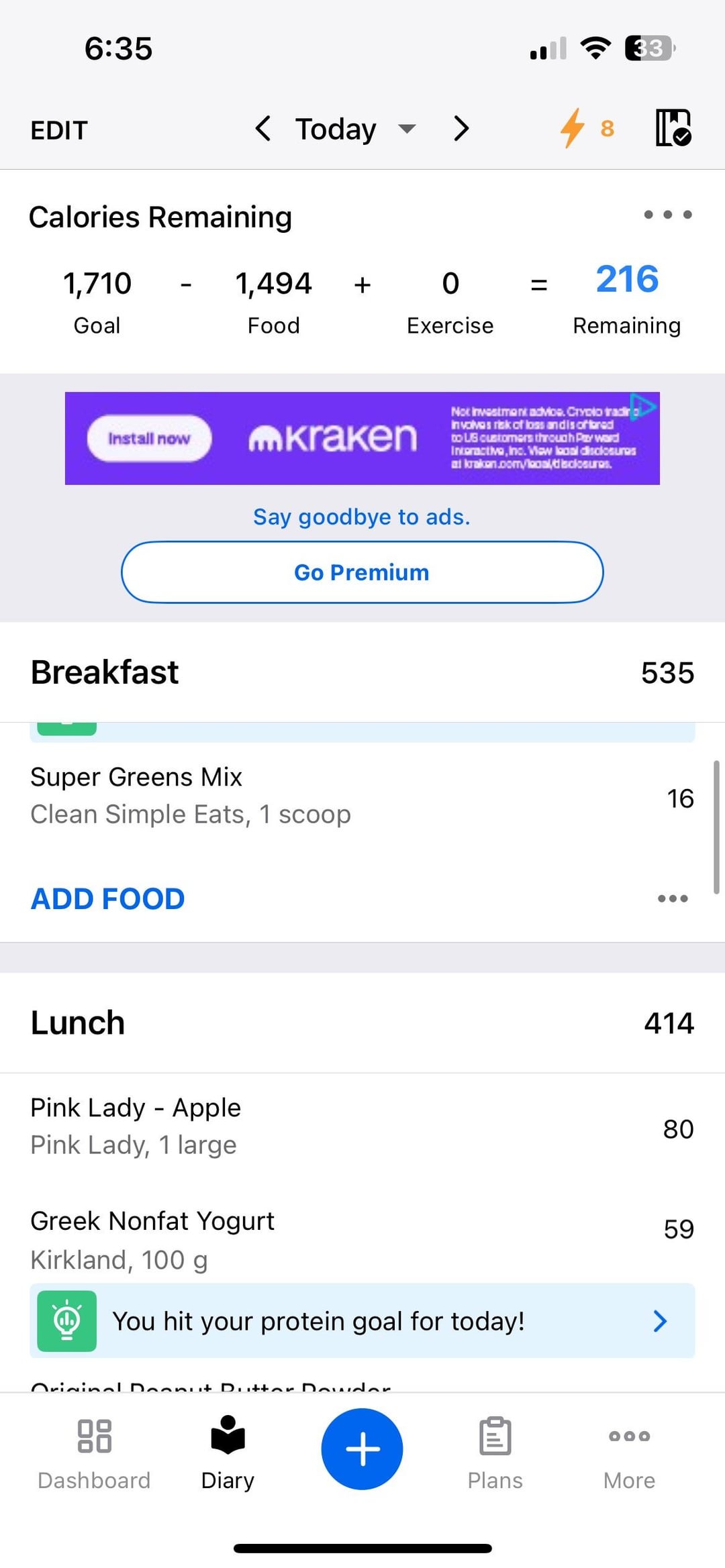The width and height of the screenshot is (725, 1568).
Task: Tap EDIT in the diary header
Action: pyautogui.click(x=59, y=130)
